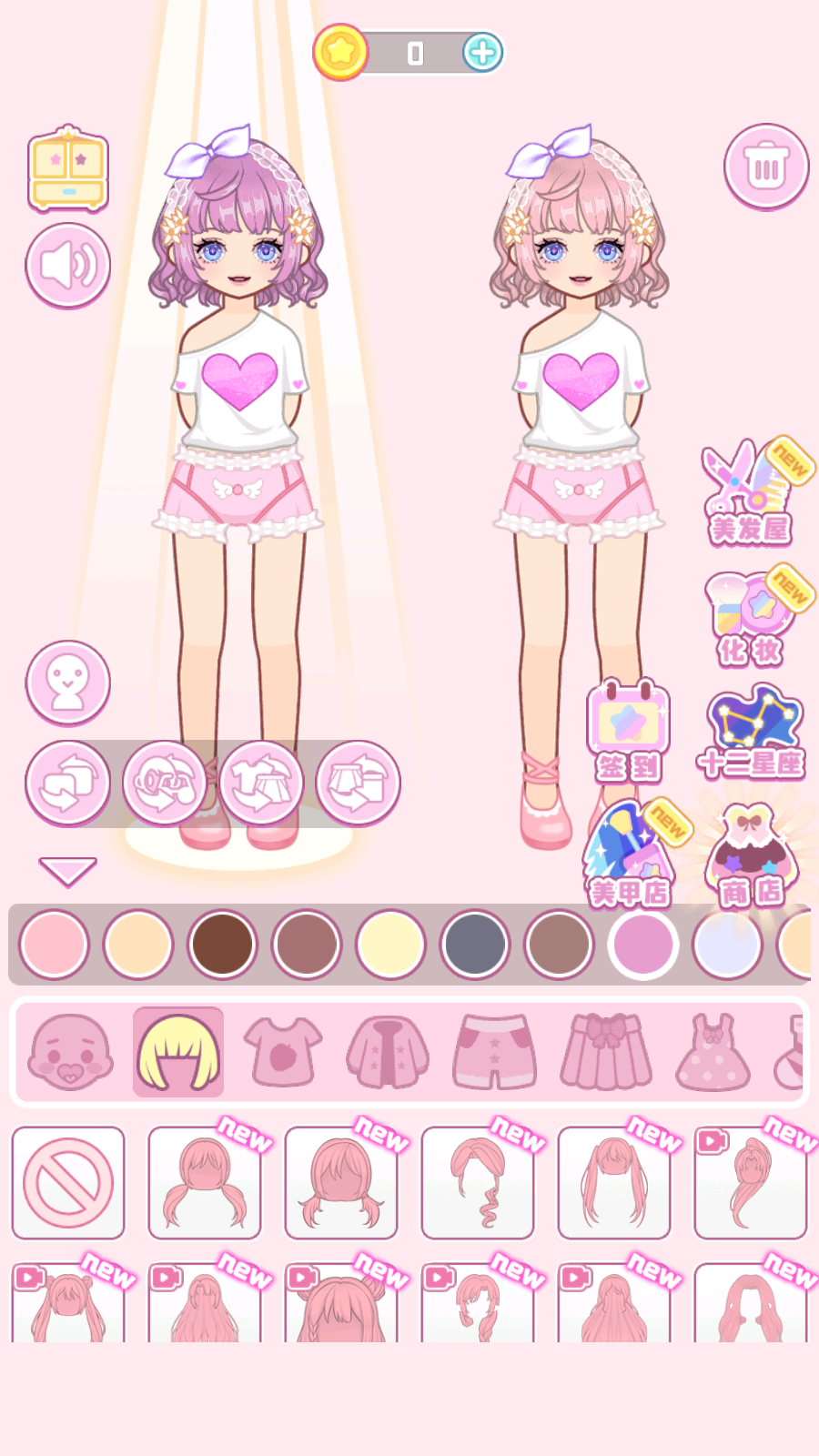
Task: Mute the game sound
Action: click(x=68, y=266)
